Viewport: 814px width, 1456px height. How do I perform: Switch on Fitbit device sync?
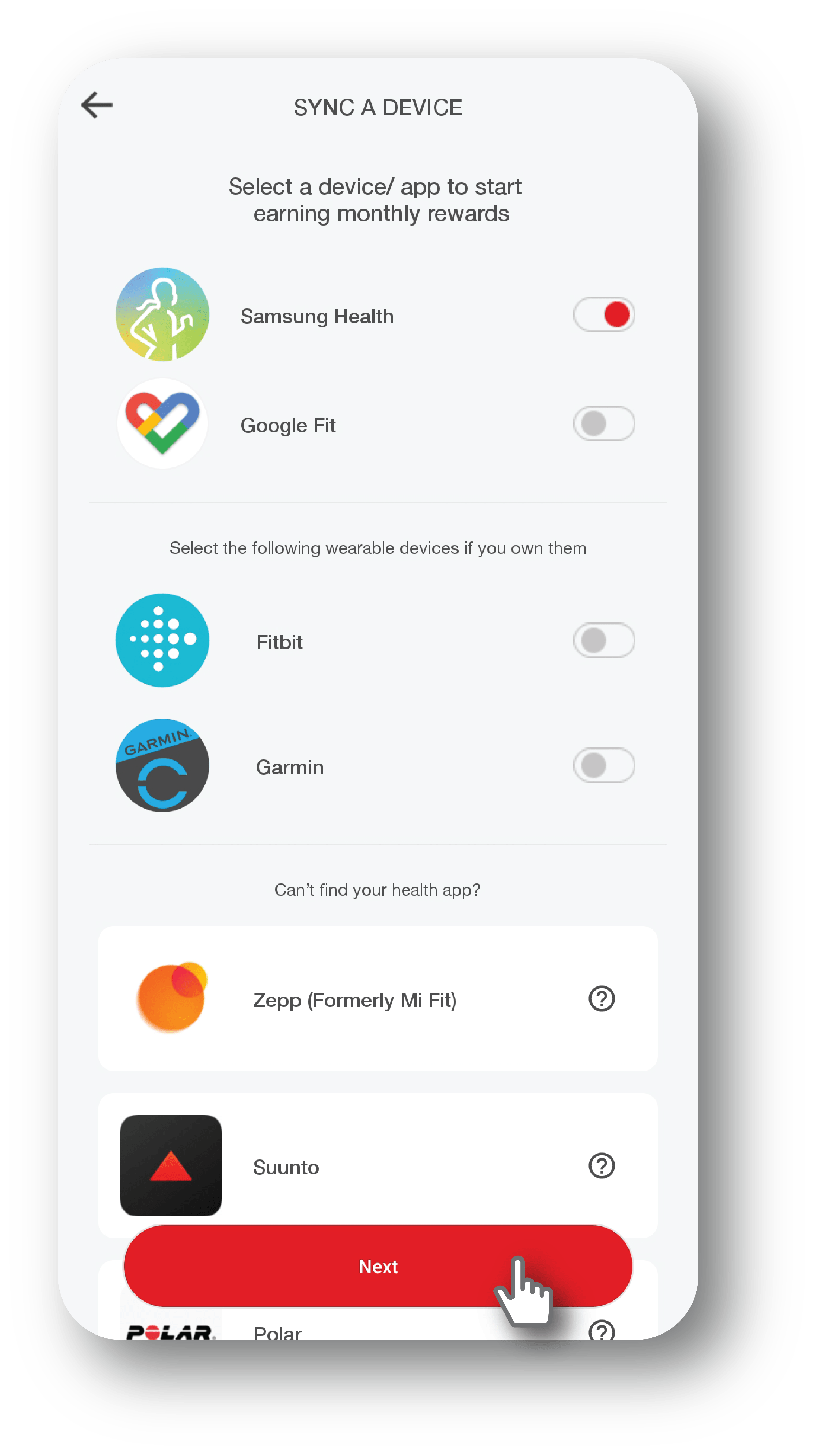coord(604,640)
